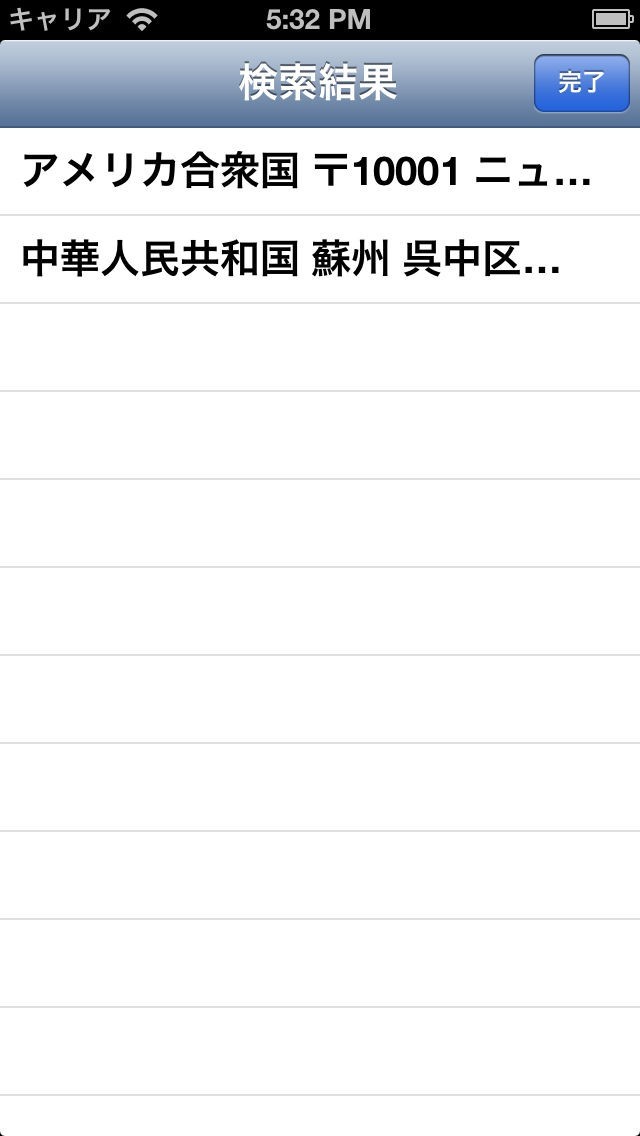Open the アメリカ合衆国 〒10001 search result

click(320, 172)
